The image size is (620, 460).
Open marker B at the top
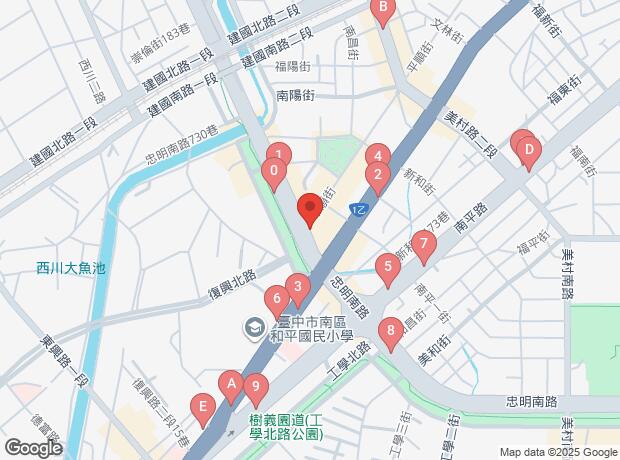tap(382, 10)
